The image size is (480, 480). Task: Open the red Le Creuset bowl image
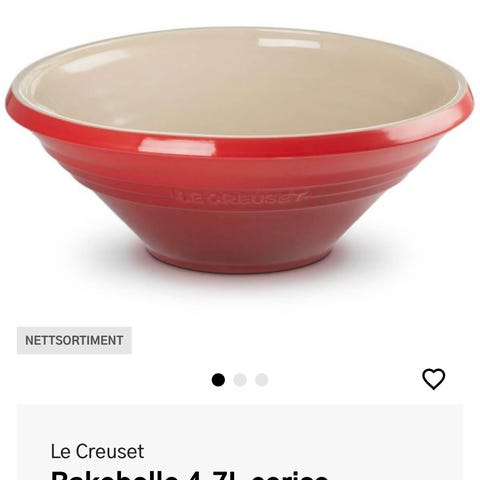coord(240,151)
